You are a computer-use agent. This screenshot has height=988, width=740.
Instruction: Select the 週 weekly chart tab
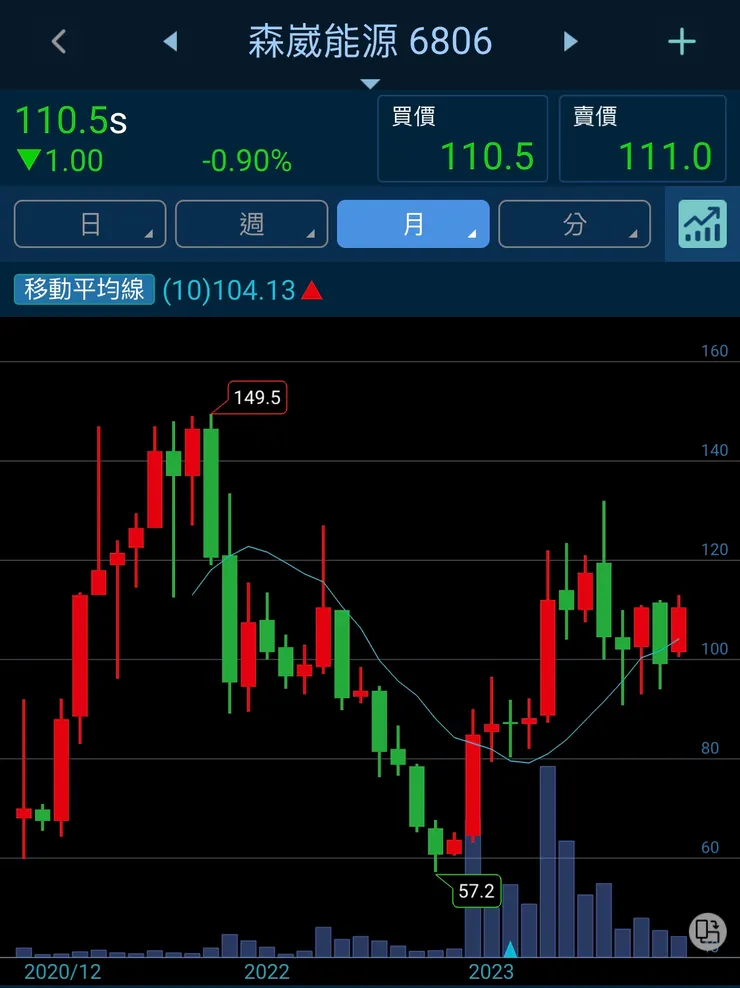[x=251, y=224]
